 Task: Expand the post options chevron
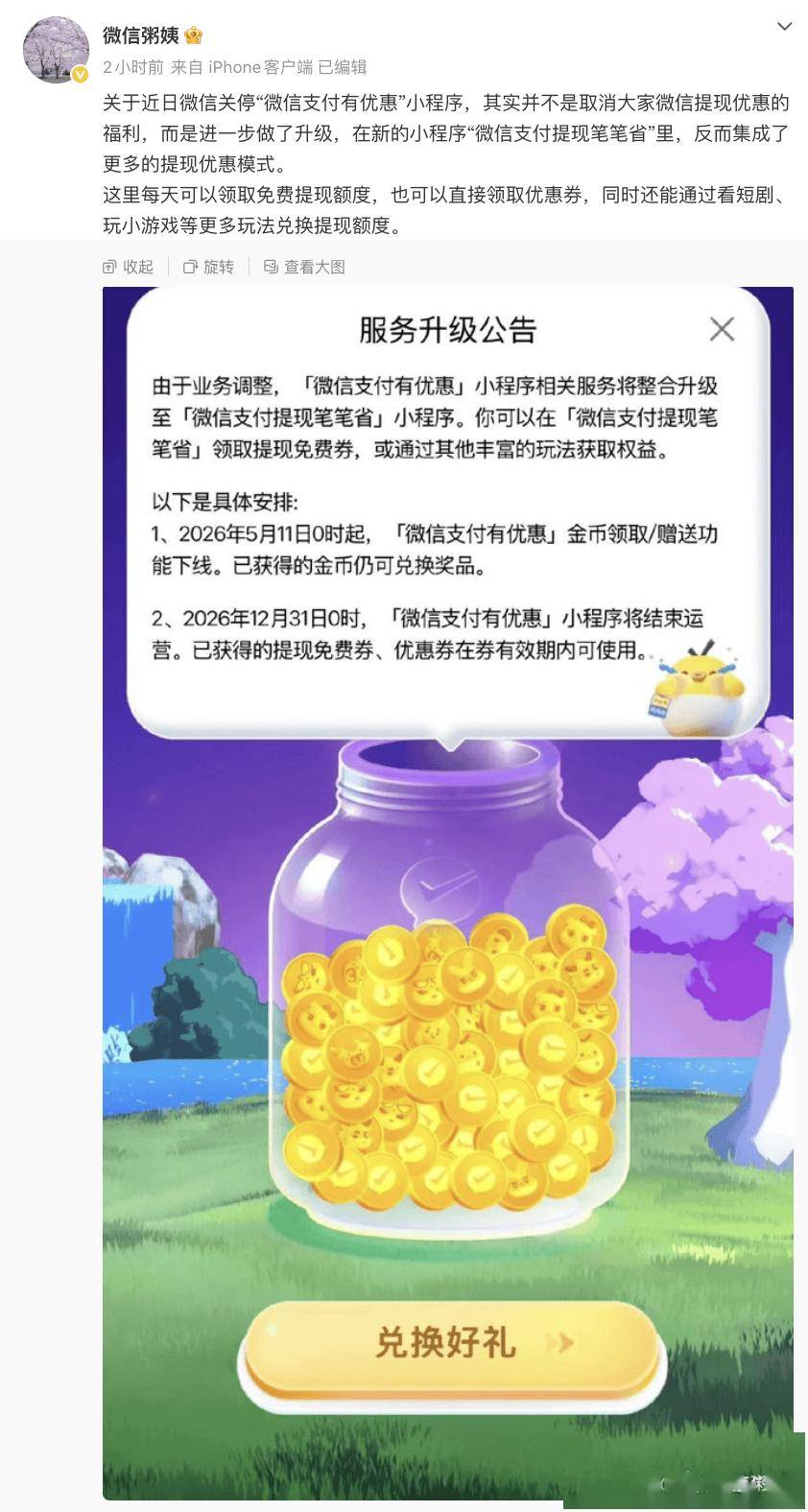[x=784, y=27]
